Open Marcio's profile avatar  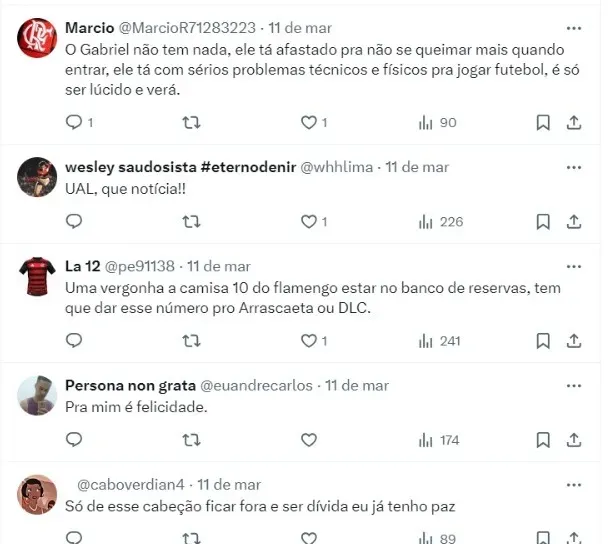click(37, 38)
